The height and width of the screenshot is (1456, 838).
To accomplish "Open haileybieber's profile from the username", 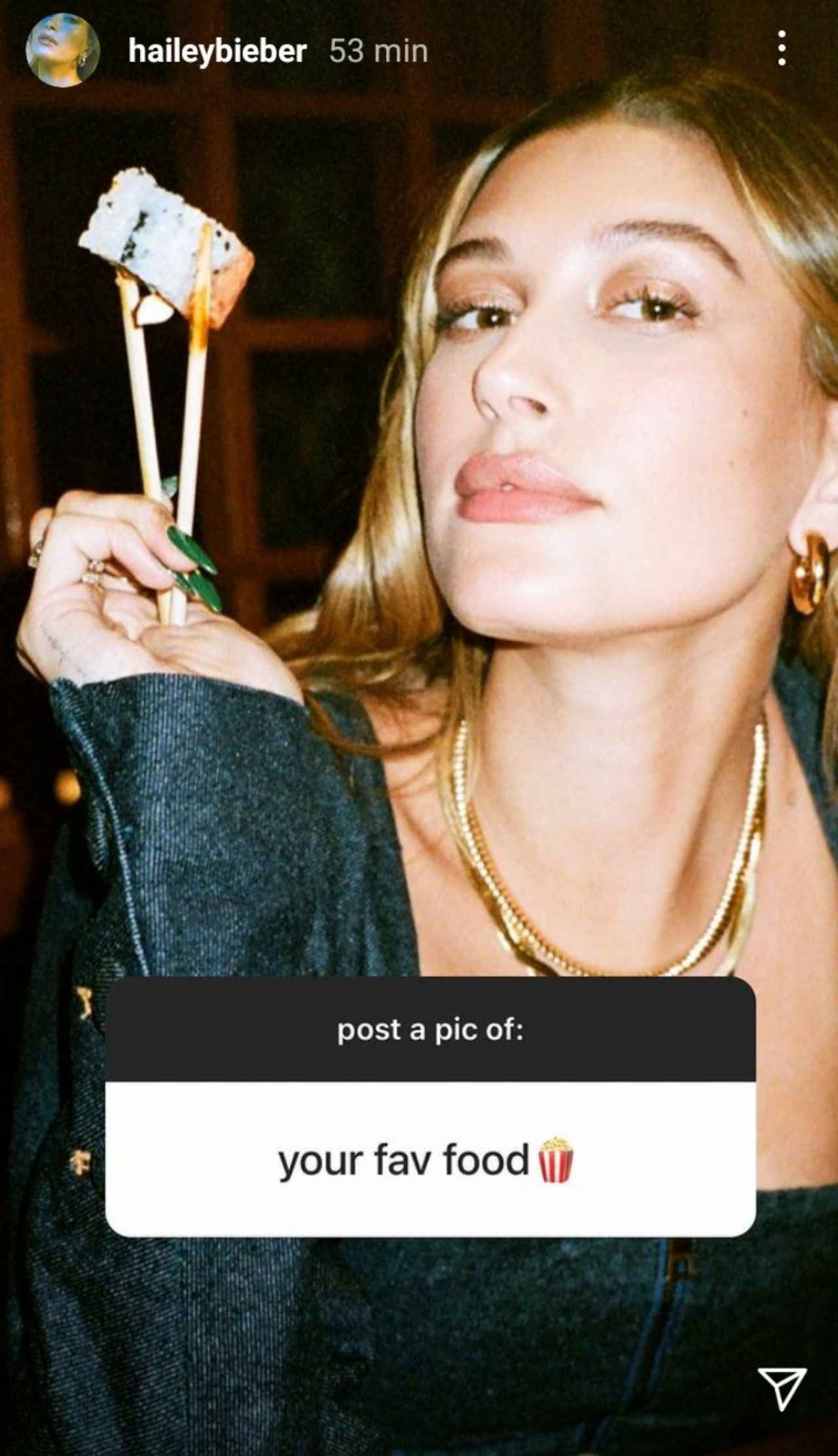I will (x=217, y=51).
